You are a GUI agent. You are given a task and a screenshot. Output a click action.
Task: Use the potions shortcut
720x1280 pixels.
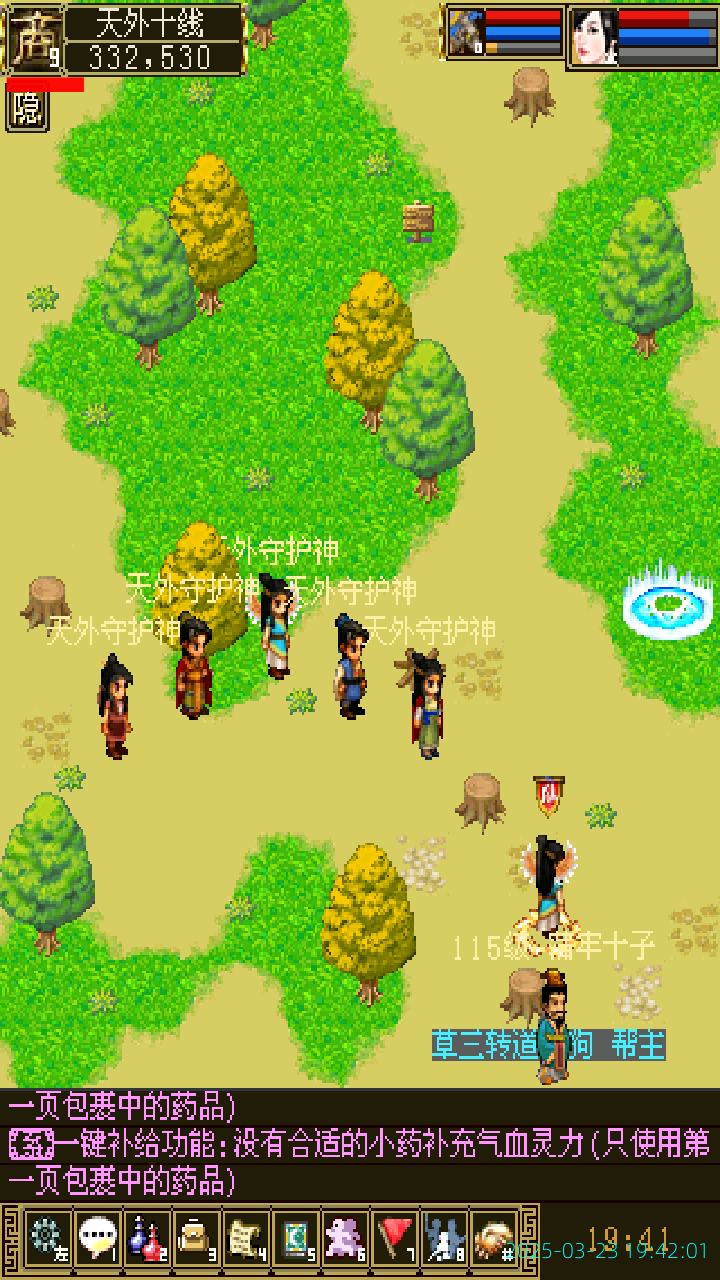click(x=147, y=1238)
